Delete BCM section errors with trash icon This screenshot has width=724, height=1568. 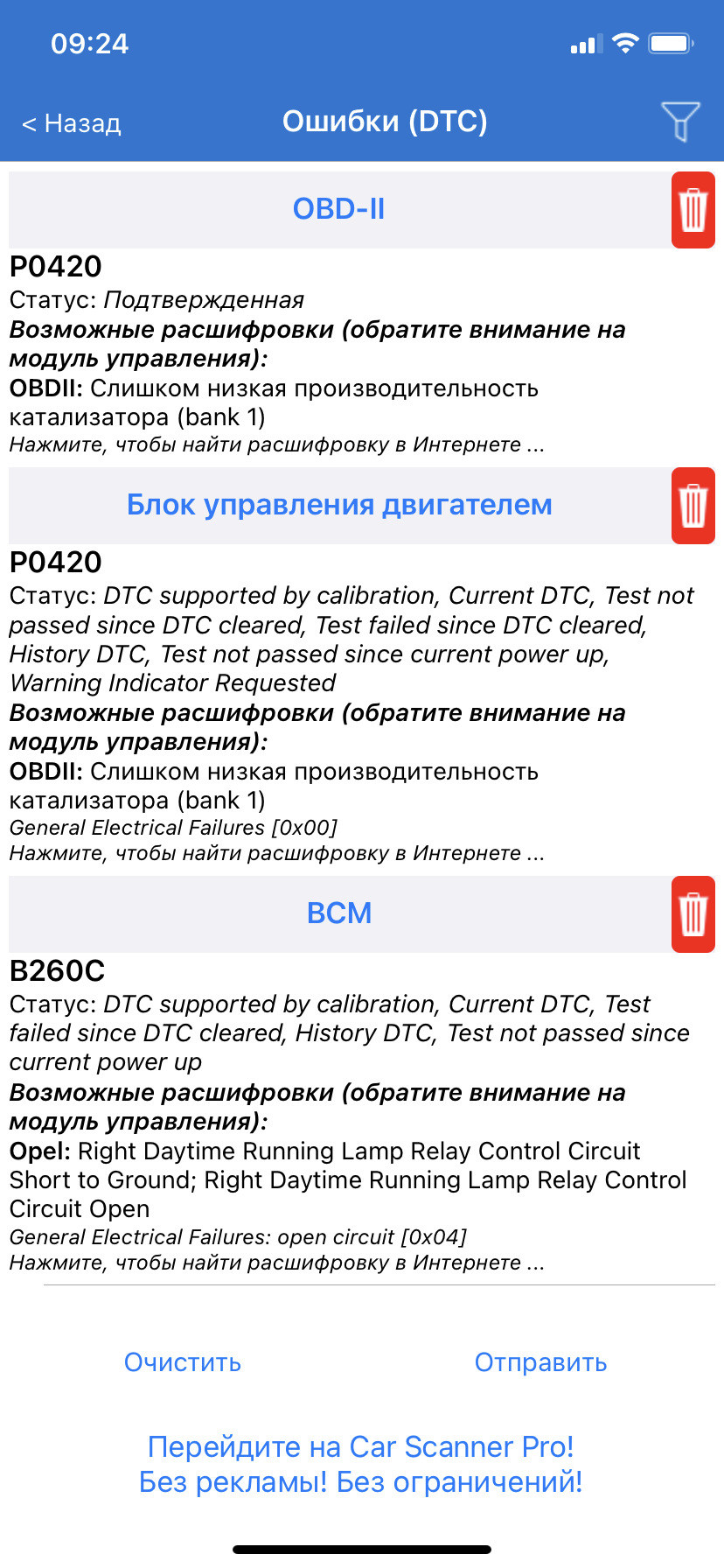tap(693, 914)
